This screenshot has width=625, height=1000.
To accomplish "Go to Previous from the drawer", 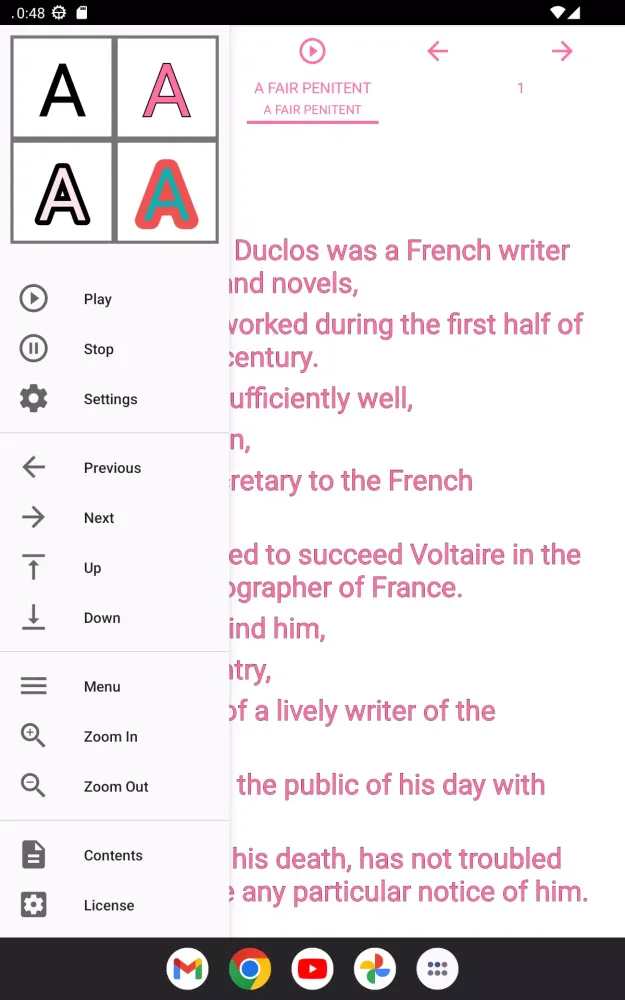I will tap(112, 468).
